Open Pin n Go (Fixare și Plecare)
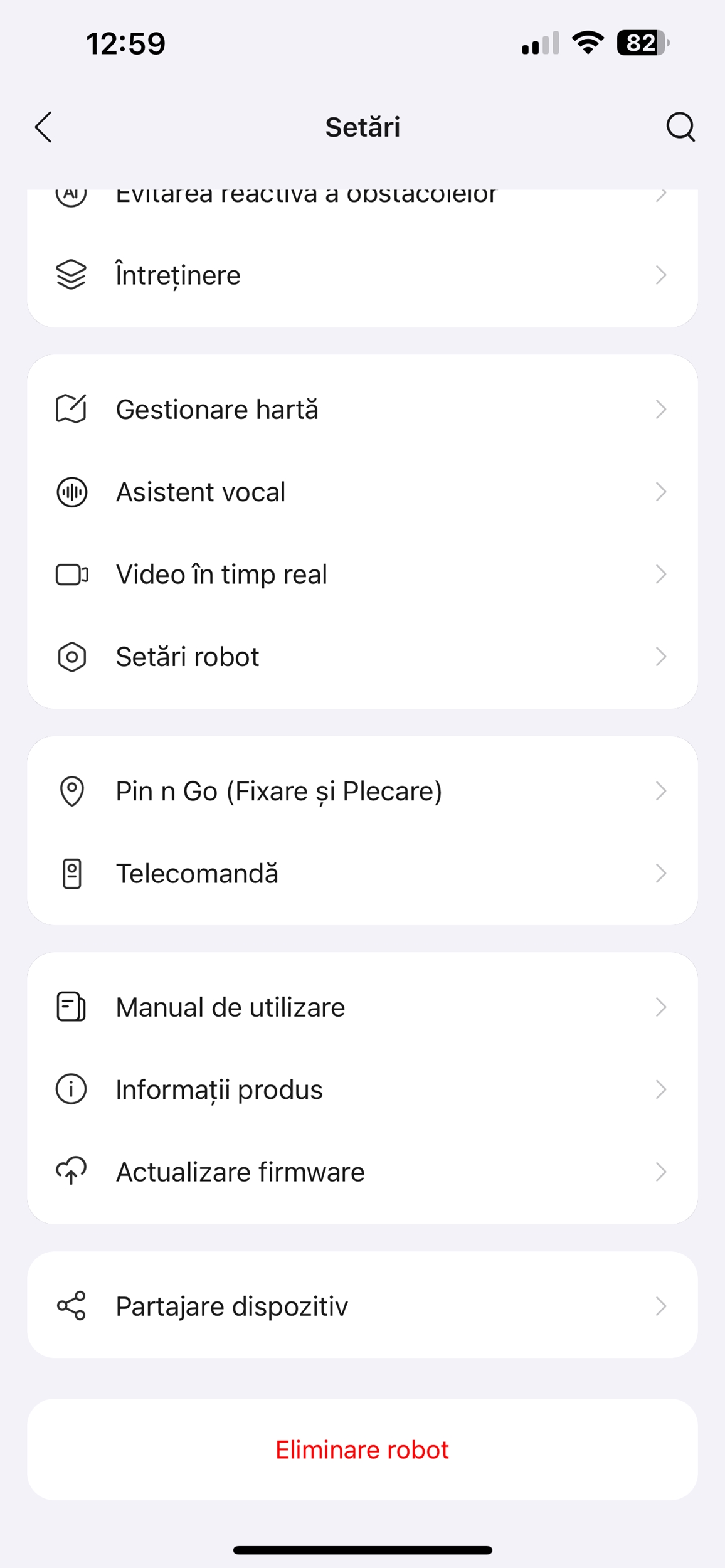Viewport: 725px width, 1568px height. coord(362,791)
